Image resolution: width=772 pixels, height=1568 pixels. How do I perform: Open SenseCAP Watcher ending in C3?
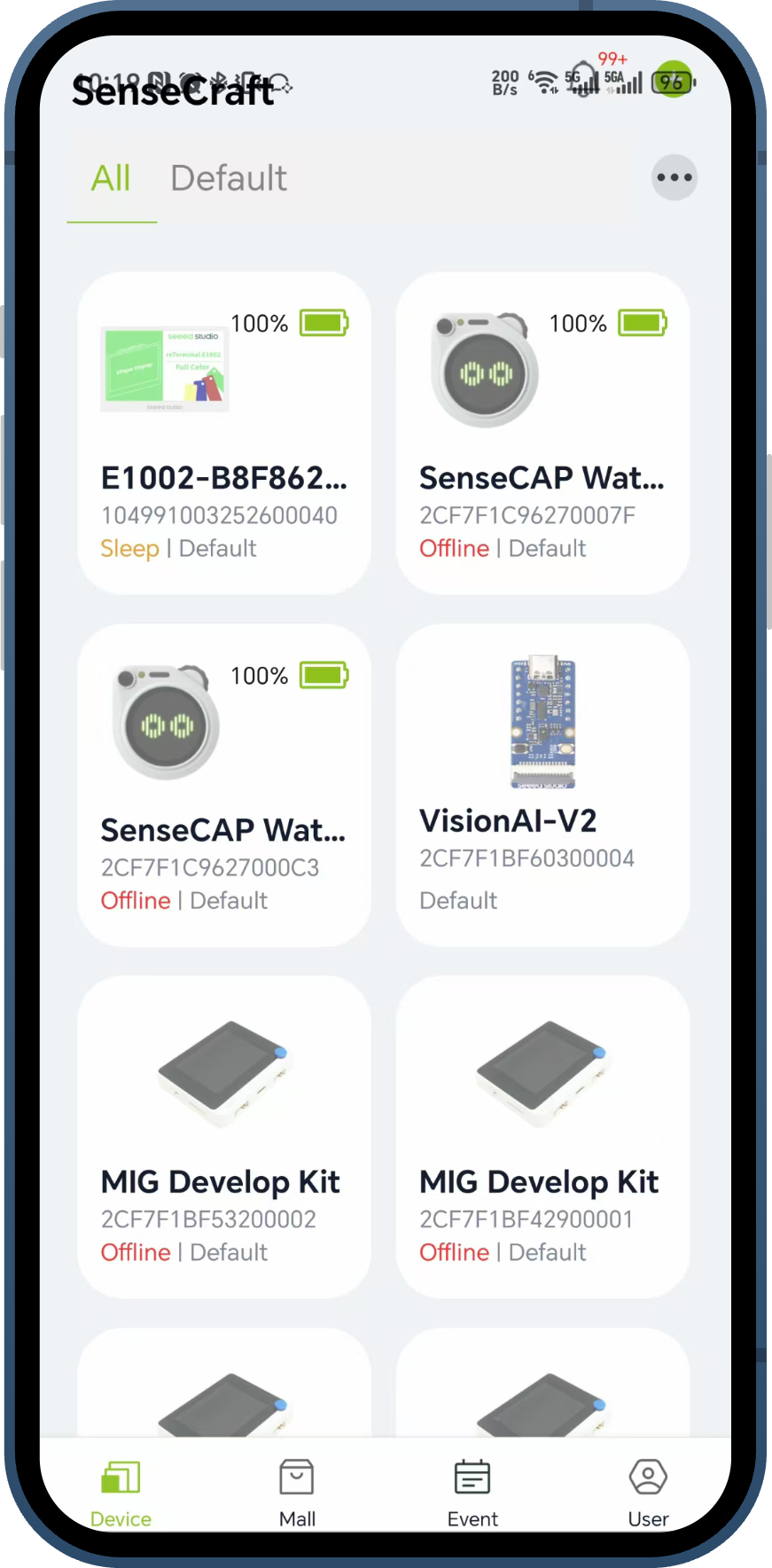click(x=224, y=786)
